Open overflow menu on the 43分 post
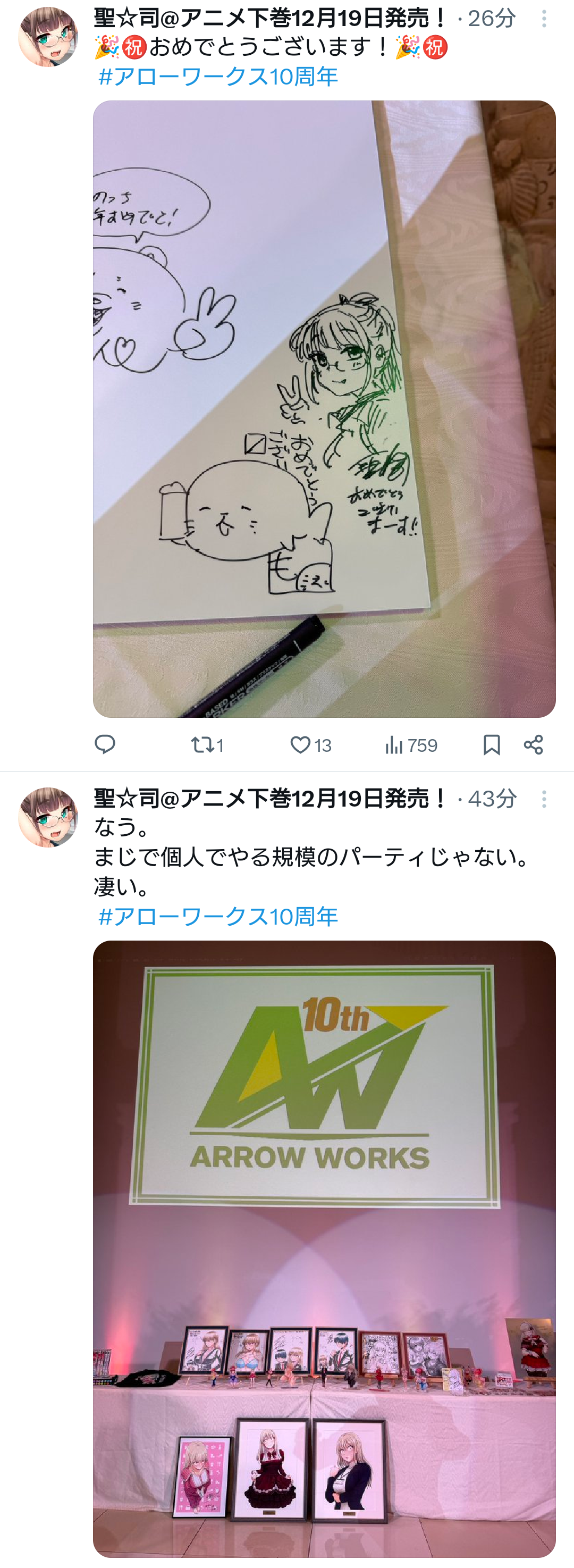 click(544, 799)
